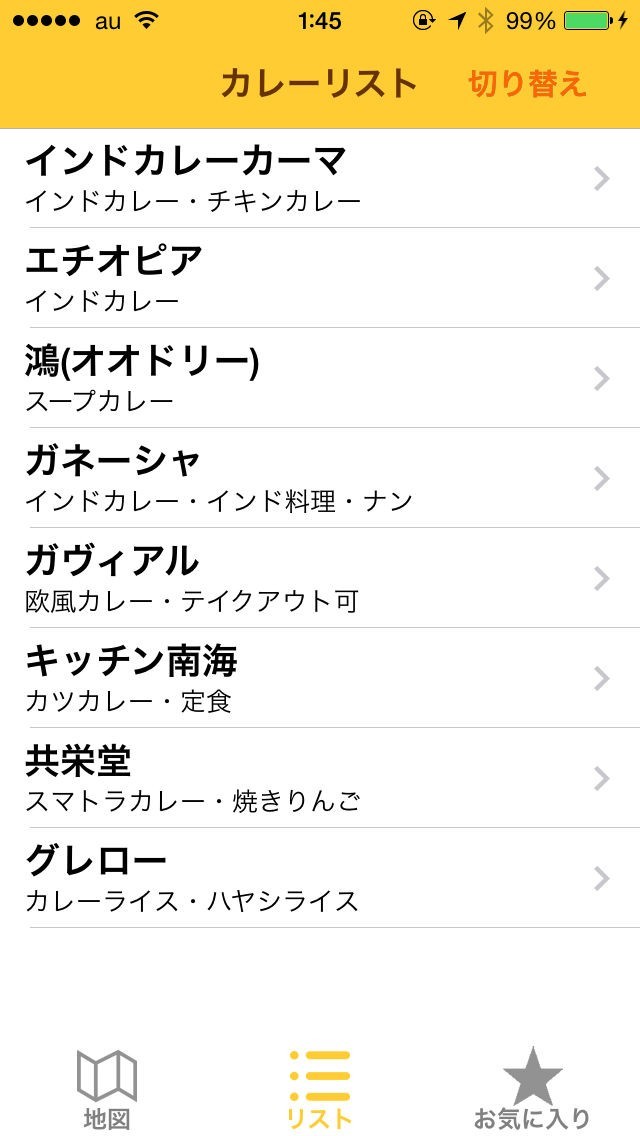Viewport: 640px width, 1136px height.
Task: Open インドカレーカーマ restaurant details
Action: coord(320,179)
